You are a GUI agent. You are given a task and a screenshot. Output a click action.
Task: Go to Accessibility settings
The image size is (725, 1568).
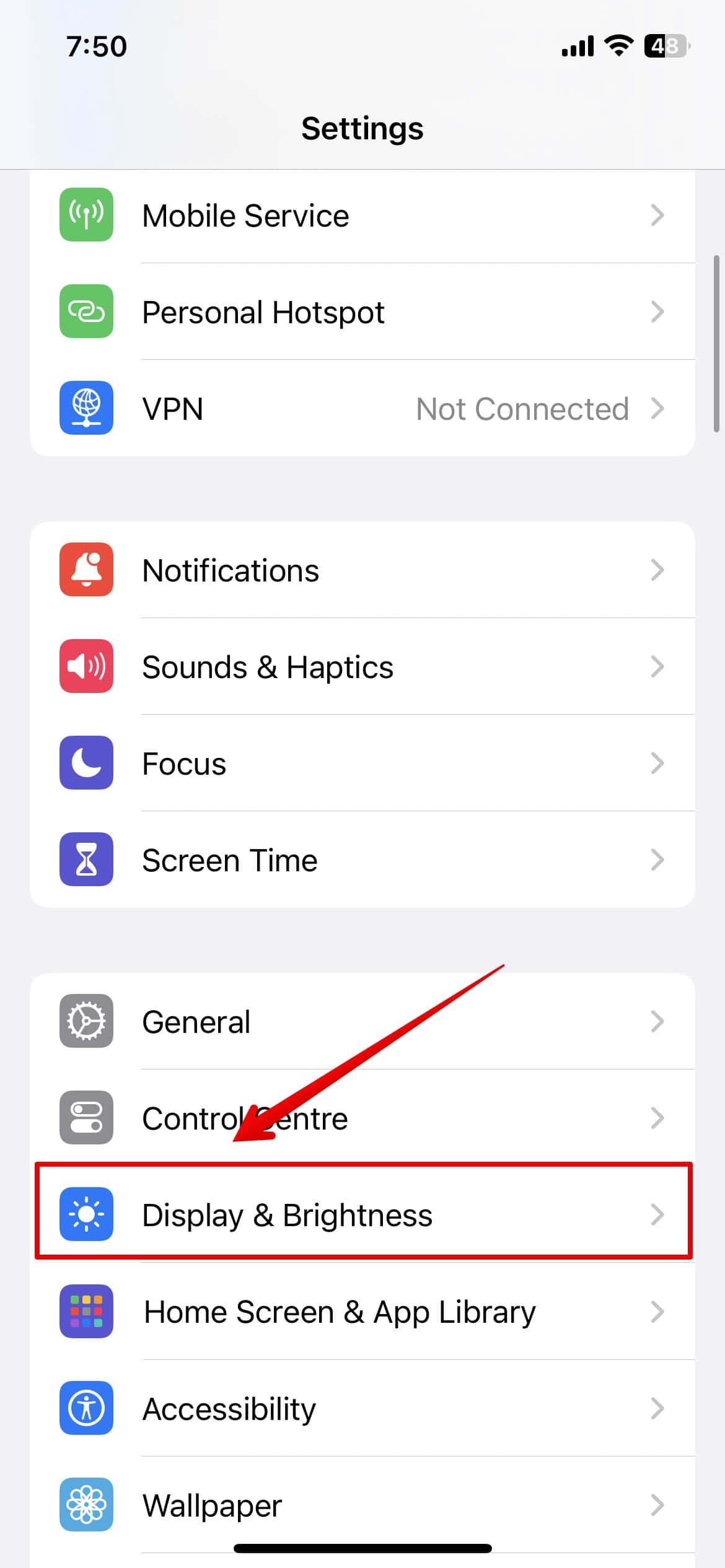coord(362,1408)
